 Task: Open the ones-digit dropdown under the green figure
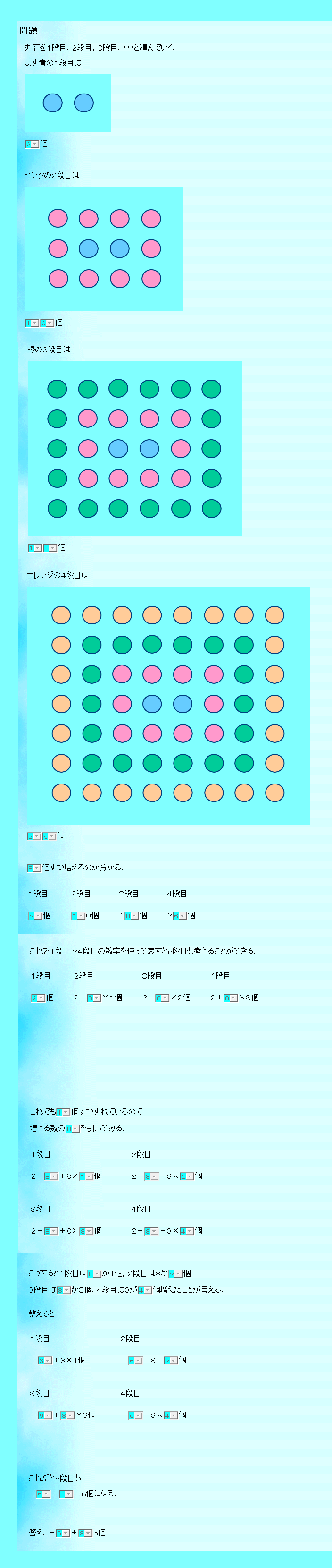point(50,548)
